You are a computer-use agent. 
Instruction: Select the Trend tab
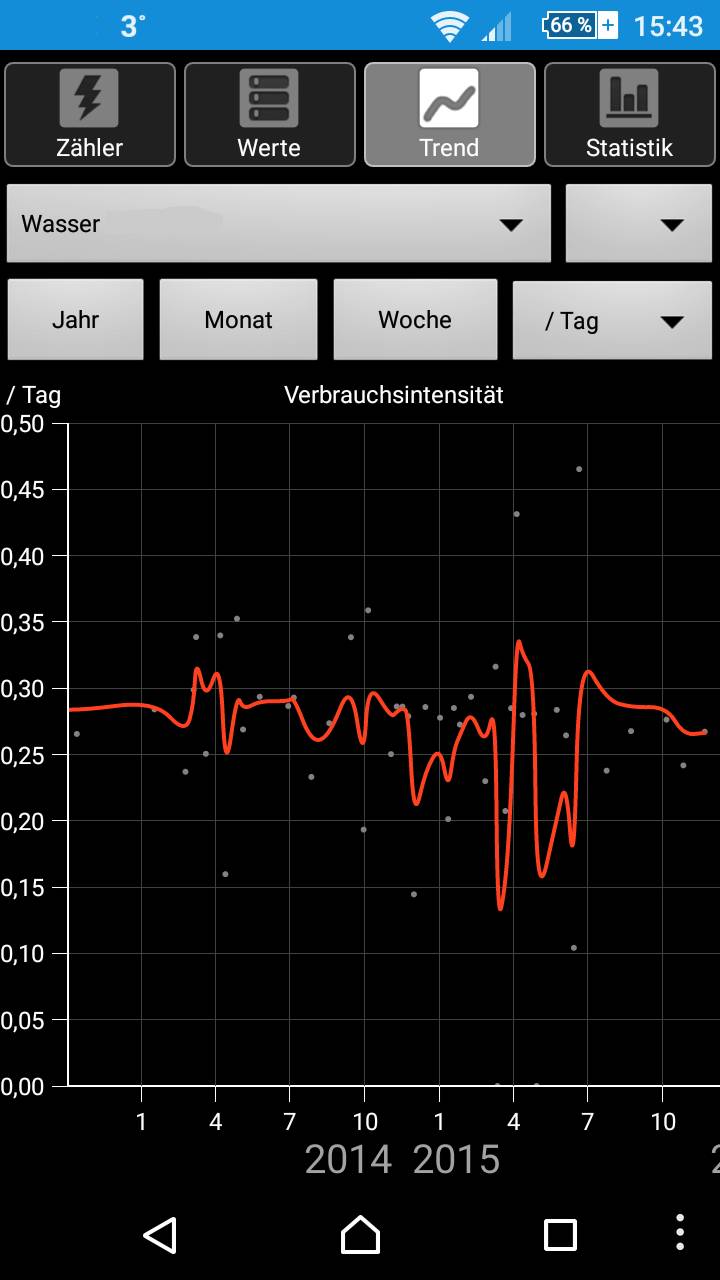click(450, 115)
